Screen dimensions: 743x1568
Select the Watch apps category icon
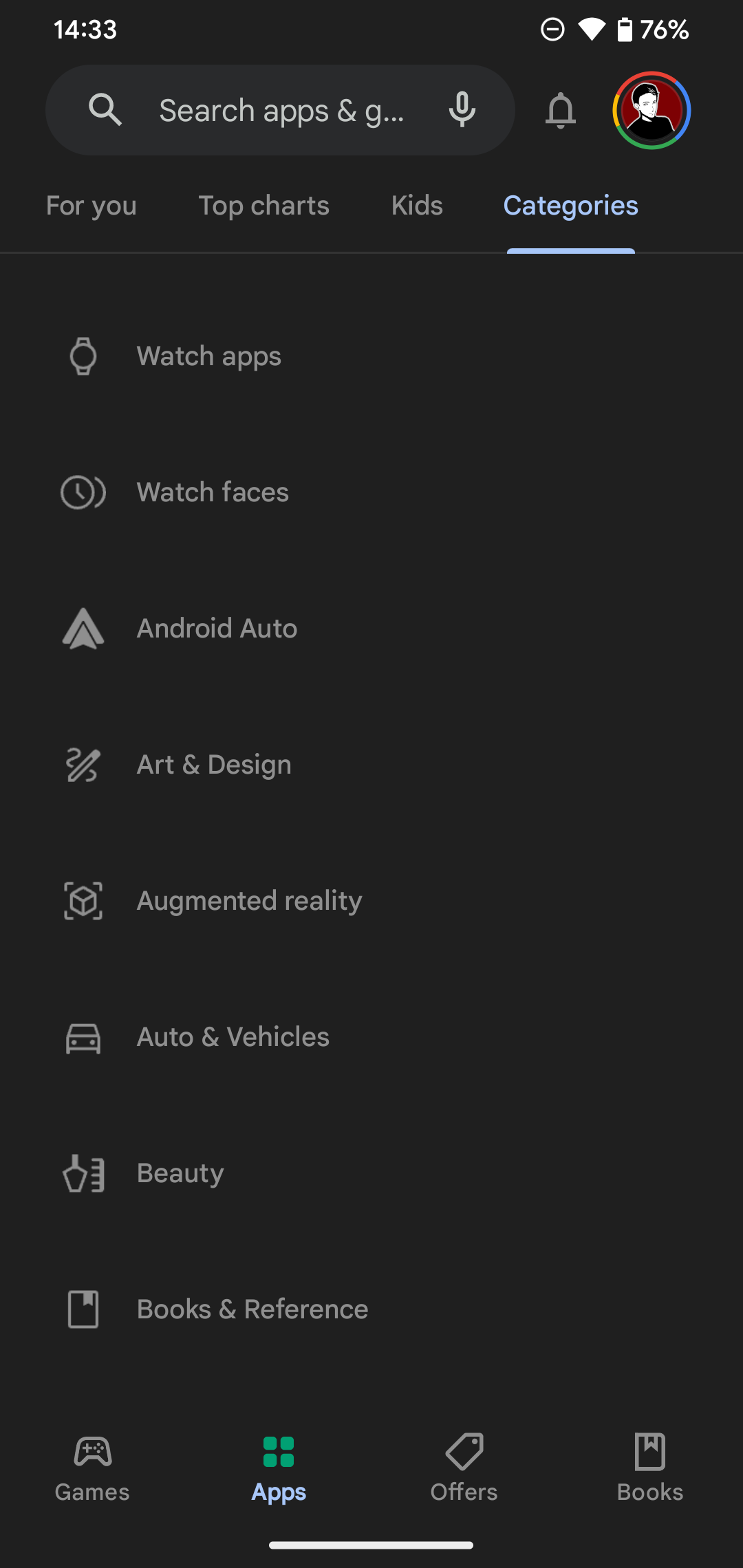[x=83, y=356]
